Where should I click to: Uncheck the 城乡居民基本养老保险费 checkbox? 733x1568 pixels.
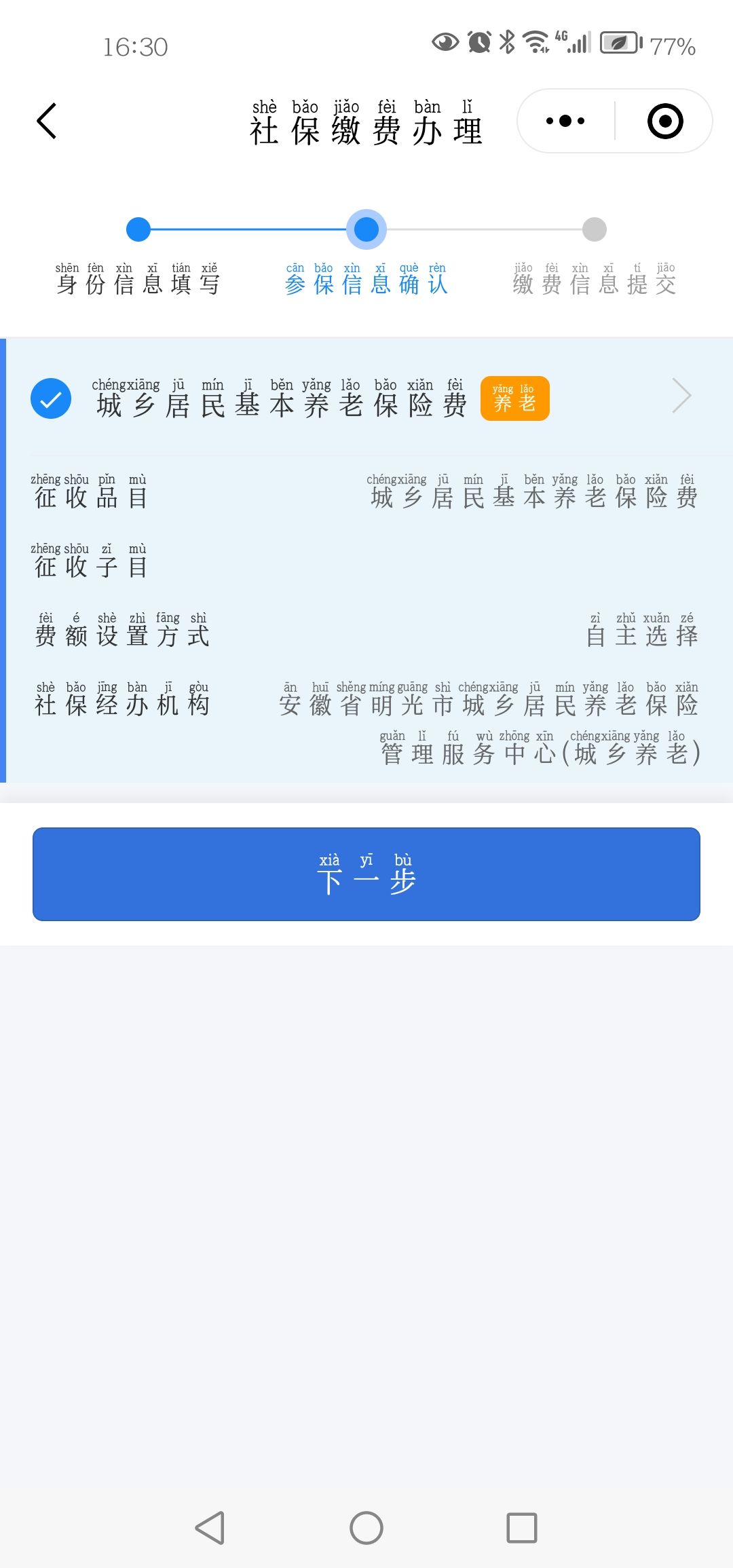[x=51, y=398]
